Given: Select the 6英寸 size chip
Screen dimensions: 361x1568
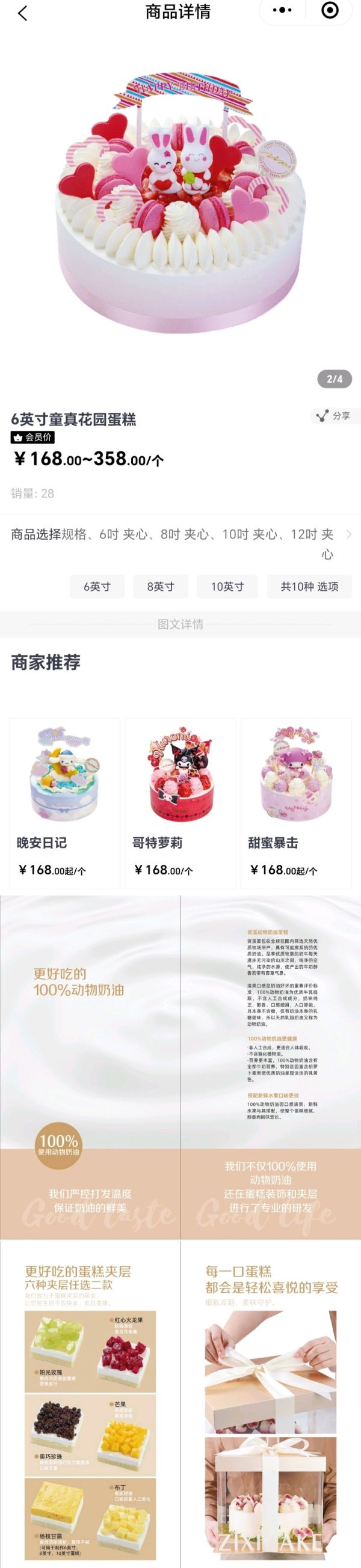Looking at the screenshot, I should pos(97,586).
